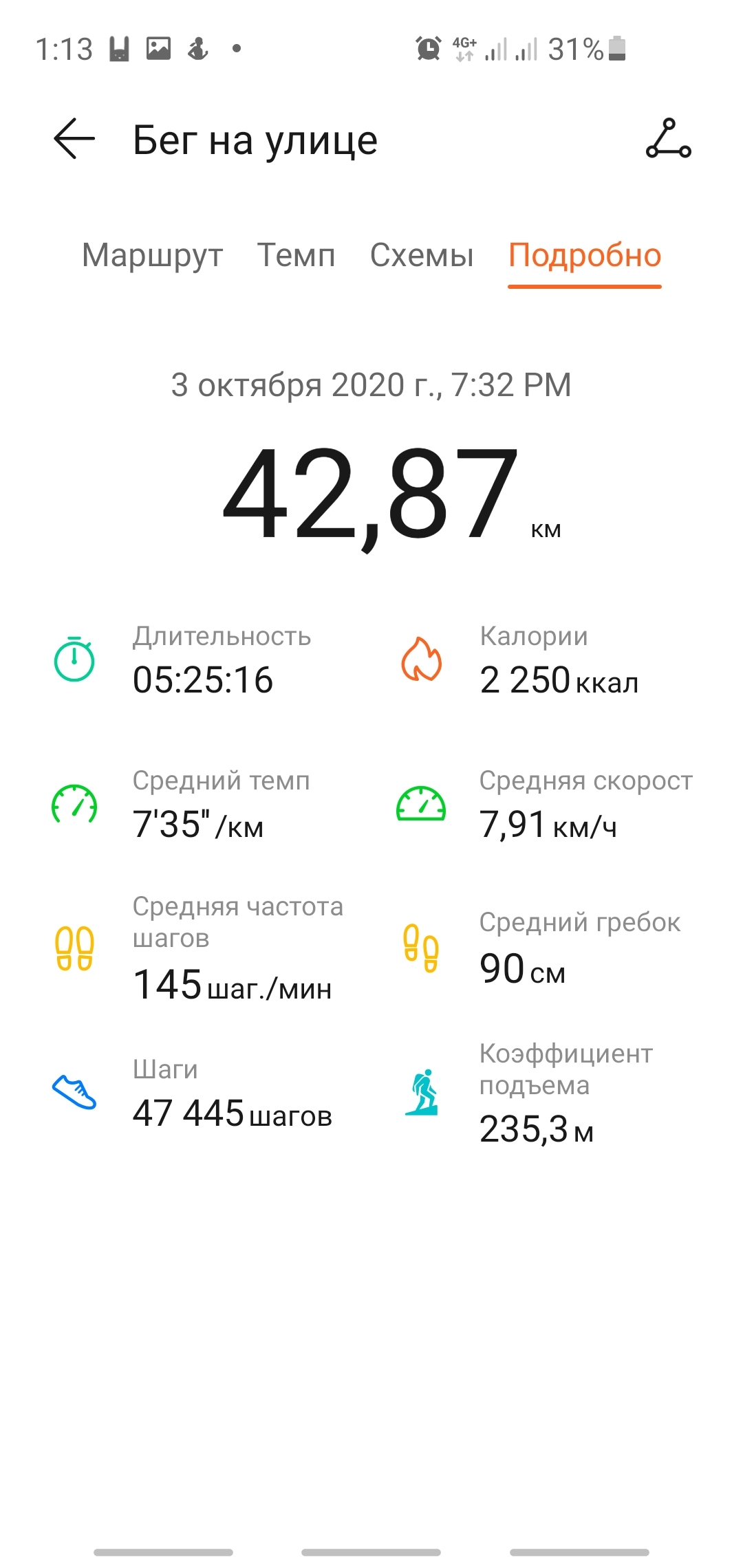Go back from the Бег на улице screen

coord(74,140)
